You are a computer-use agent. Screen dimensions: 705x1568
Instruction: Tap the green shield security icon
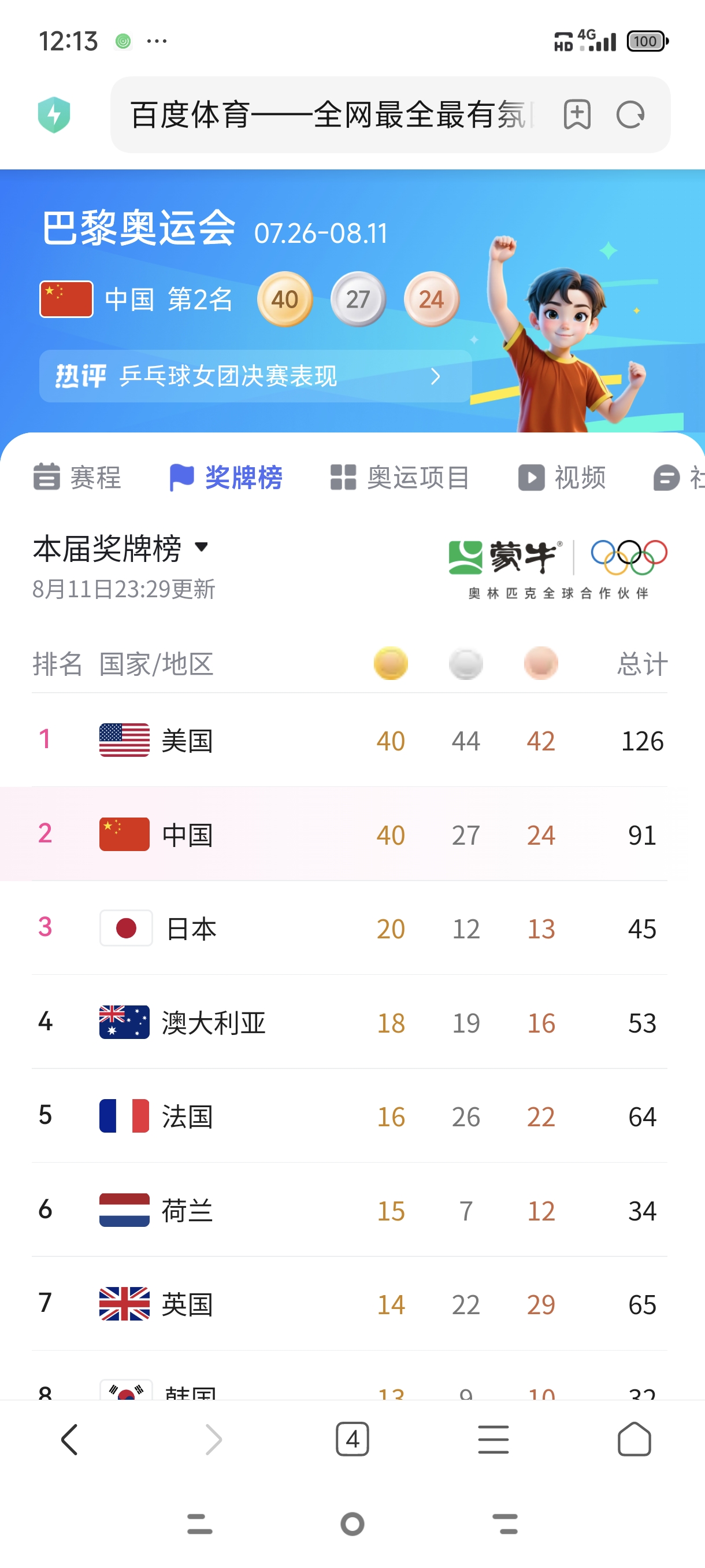54,114
